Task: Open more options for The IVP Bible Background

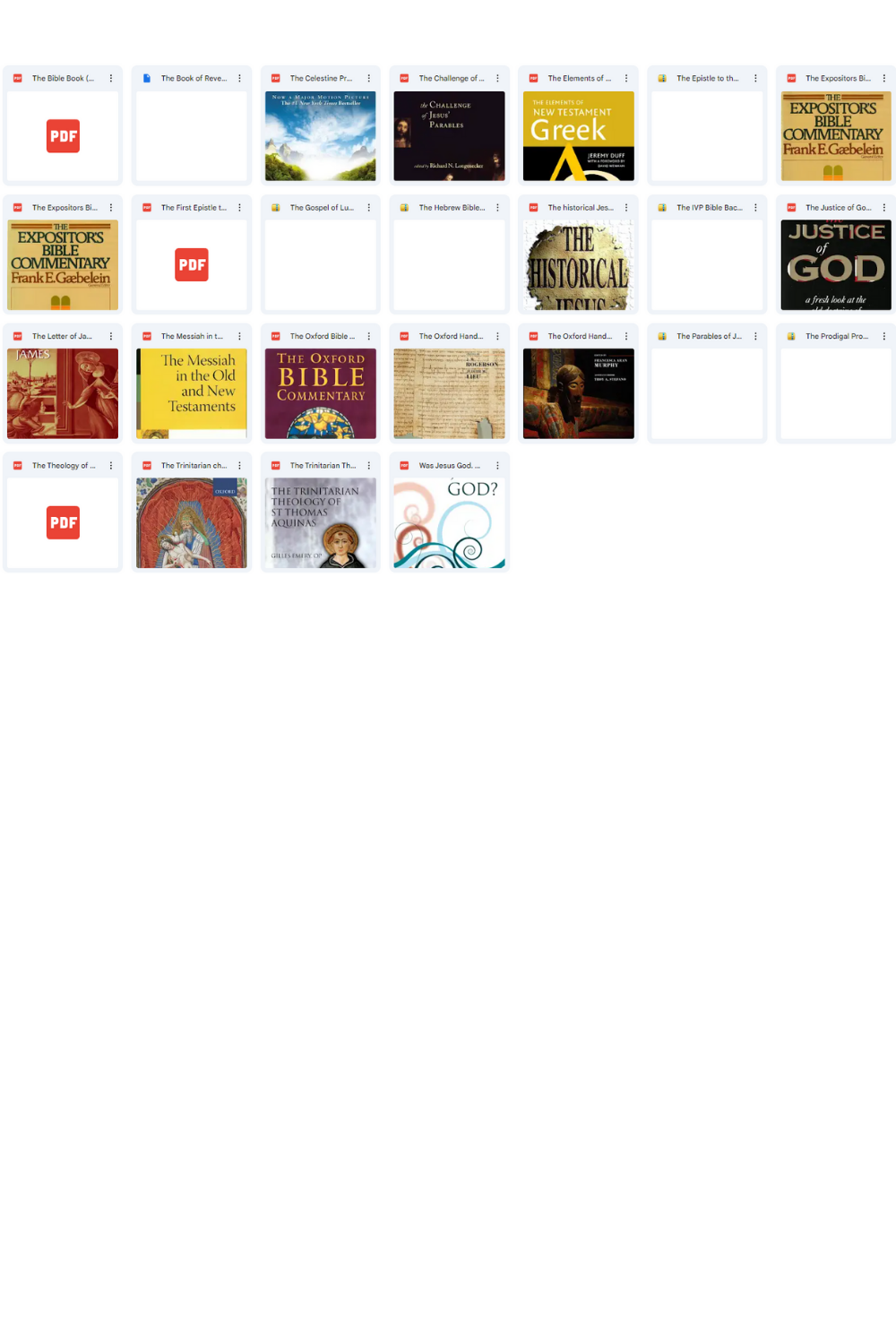Action: pos(755,208)
